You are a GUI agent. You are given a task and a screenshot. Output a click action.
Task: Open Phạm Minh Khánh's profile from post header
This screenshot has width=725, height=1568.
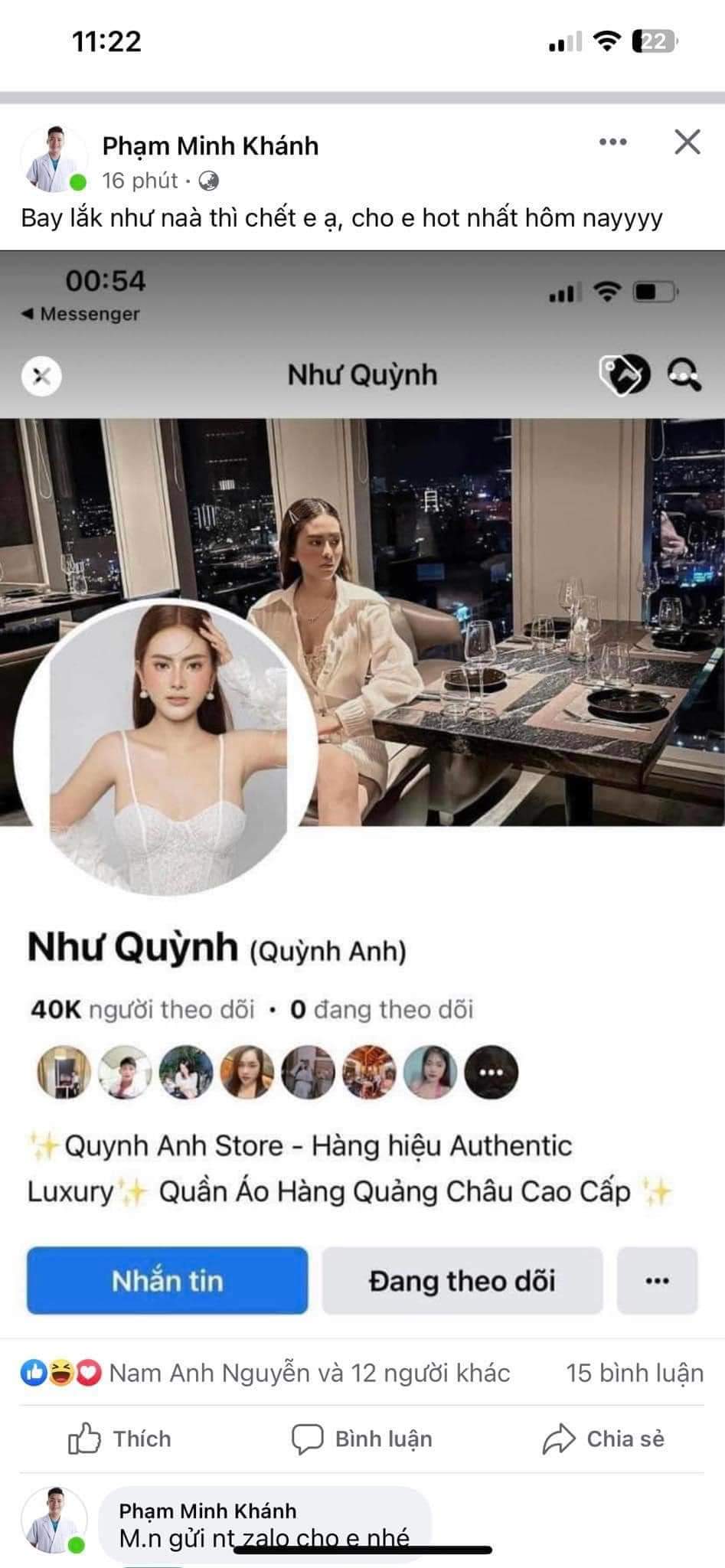click(x=211, y=145)
